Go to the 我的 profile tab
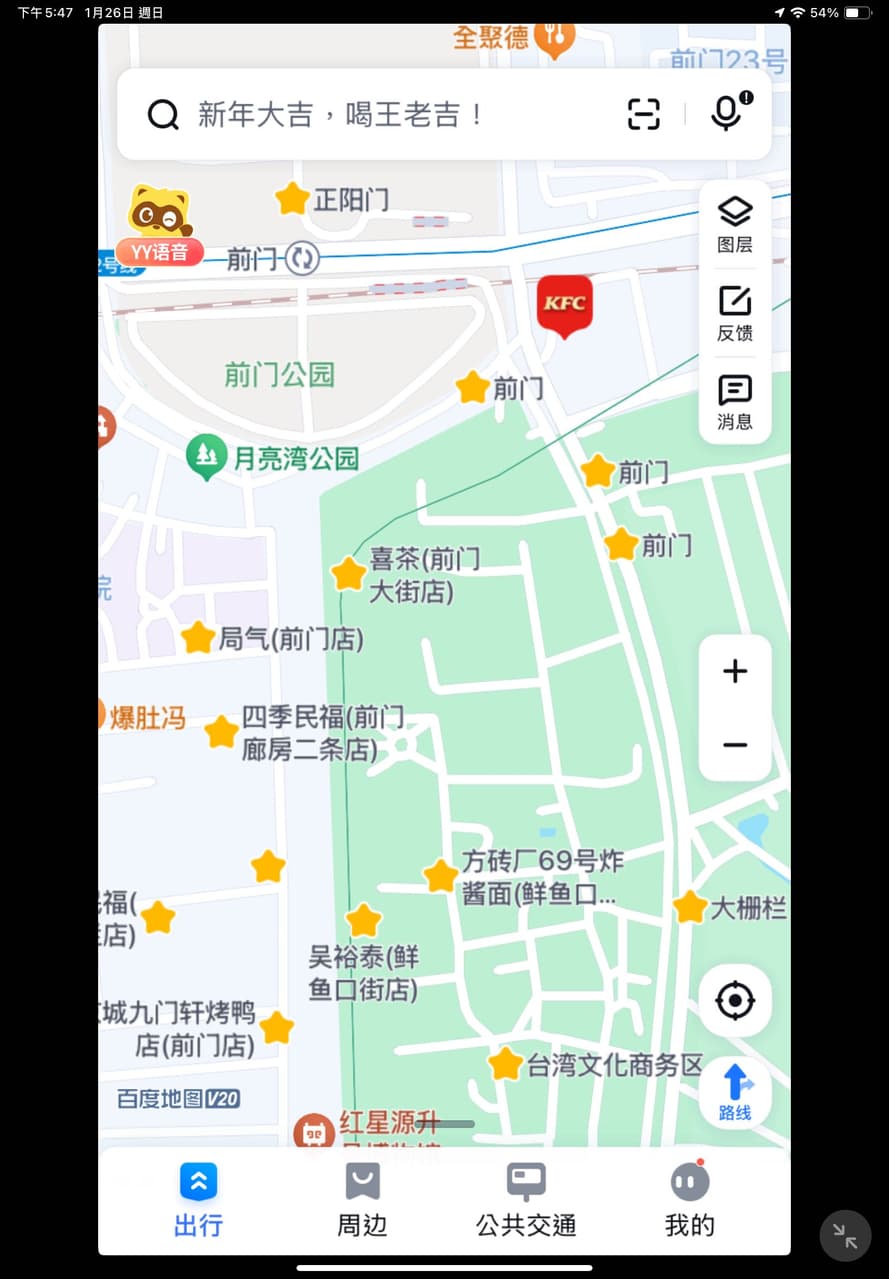 tap(690, 1200)
